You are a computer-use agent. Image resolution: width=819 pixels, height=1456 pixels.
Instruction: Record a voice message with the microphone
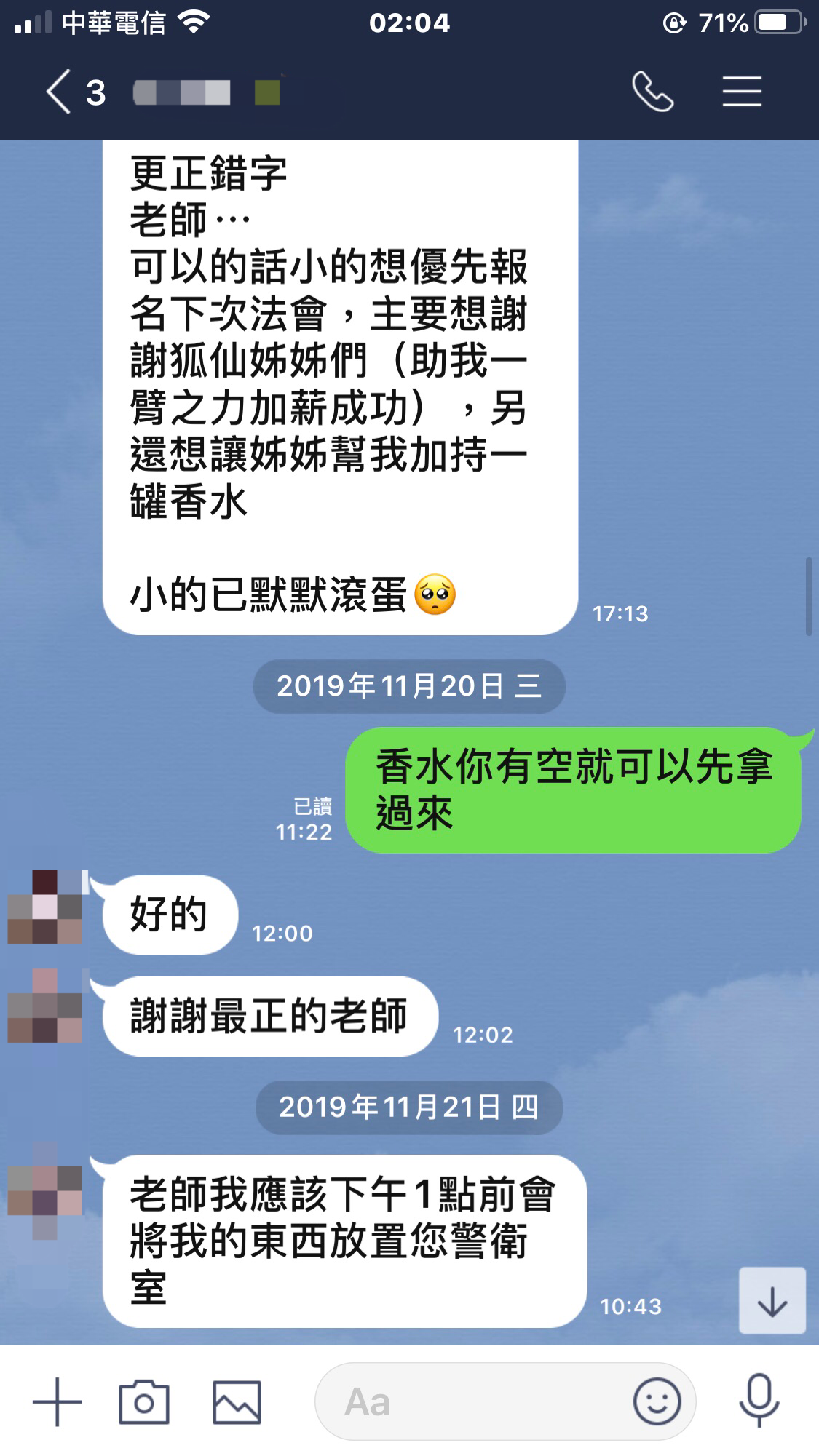tap(759, 1401)
